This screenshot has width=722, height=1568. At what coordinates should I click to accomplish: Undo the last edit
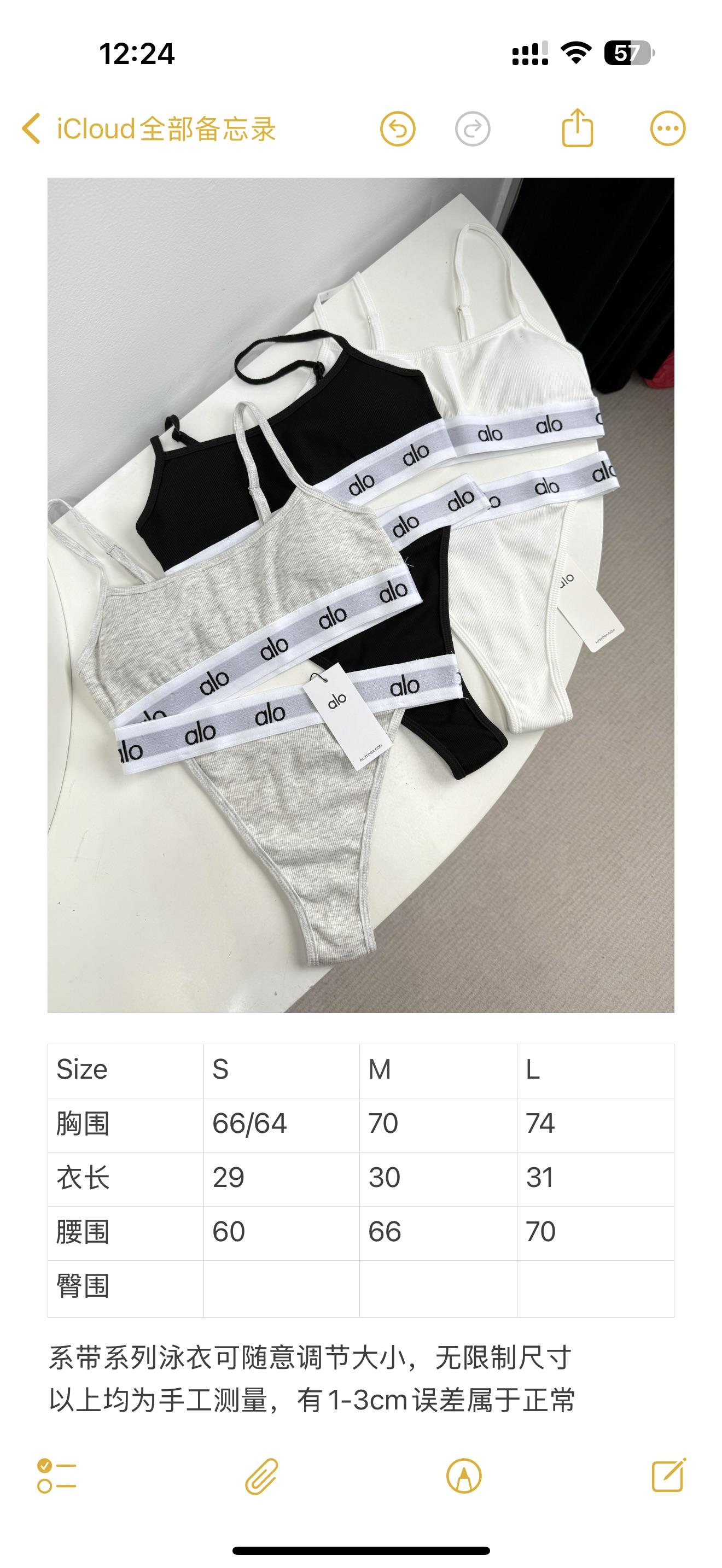(398, 129)
